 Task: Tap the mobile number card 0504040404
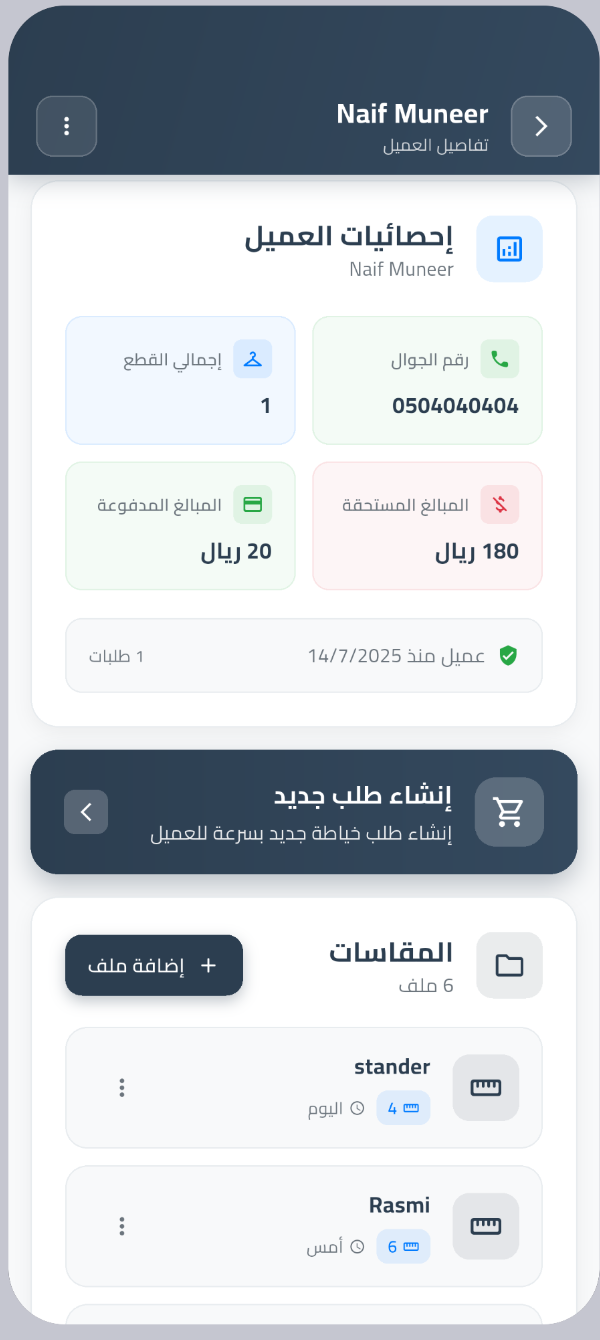point(427,381)
